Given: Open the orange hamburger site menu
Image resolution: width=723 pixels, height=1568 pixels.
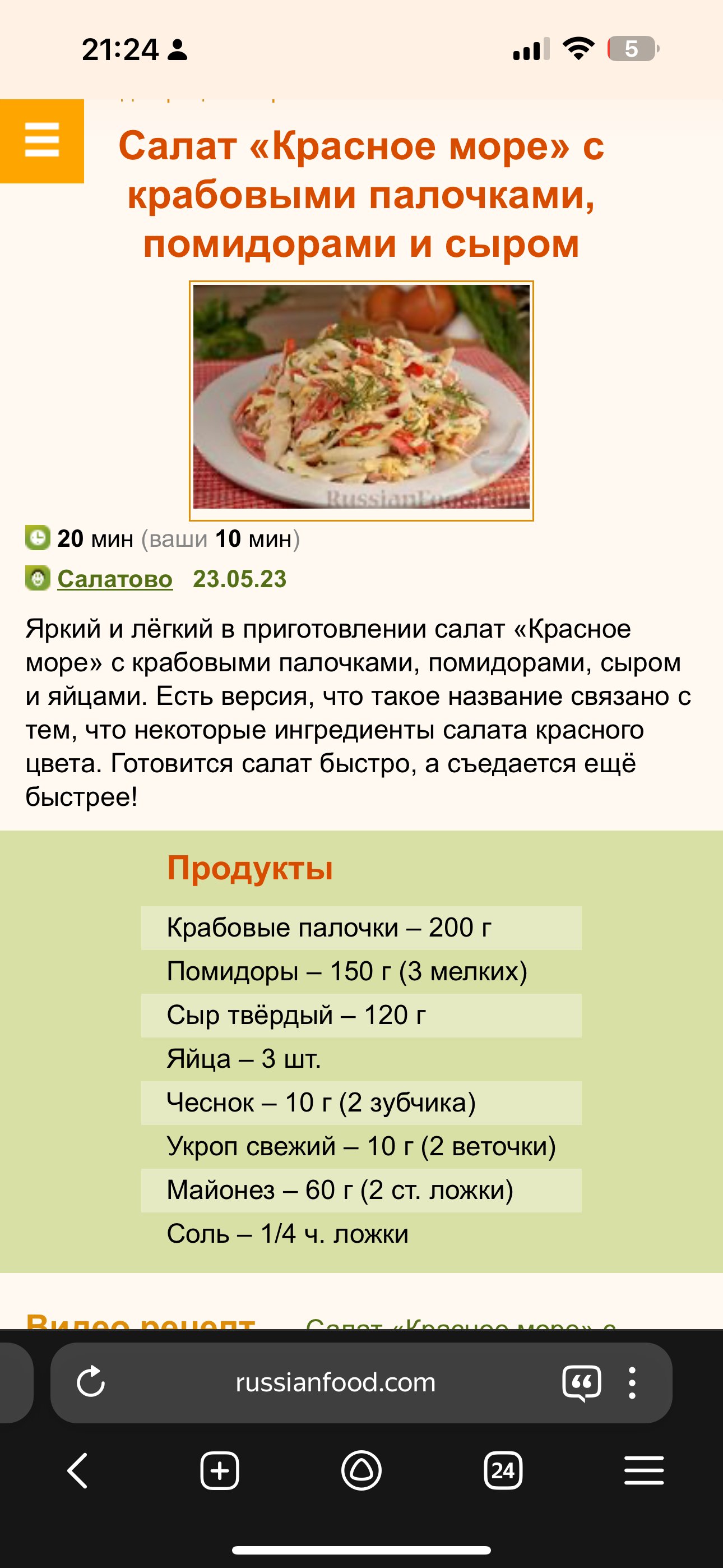Looking at the screenshot, I should (41, 141).
